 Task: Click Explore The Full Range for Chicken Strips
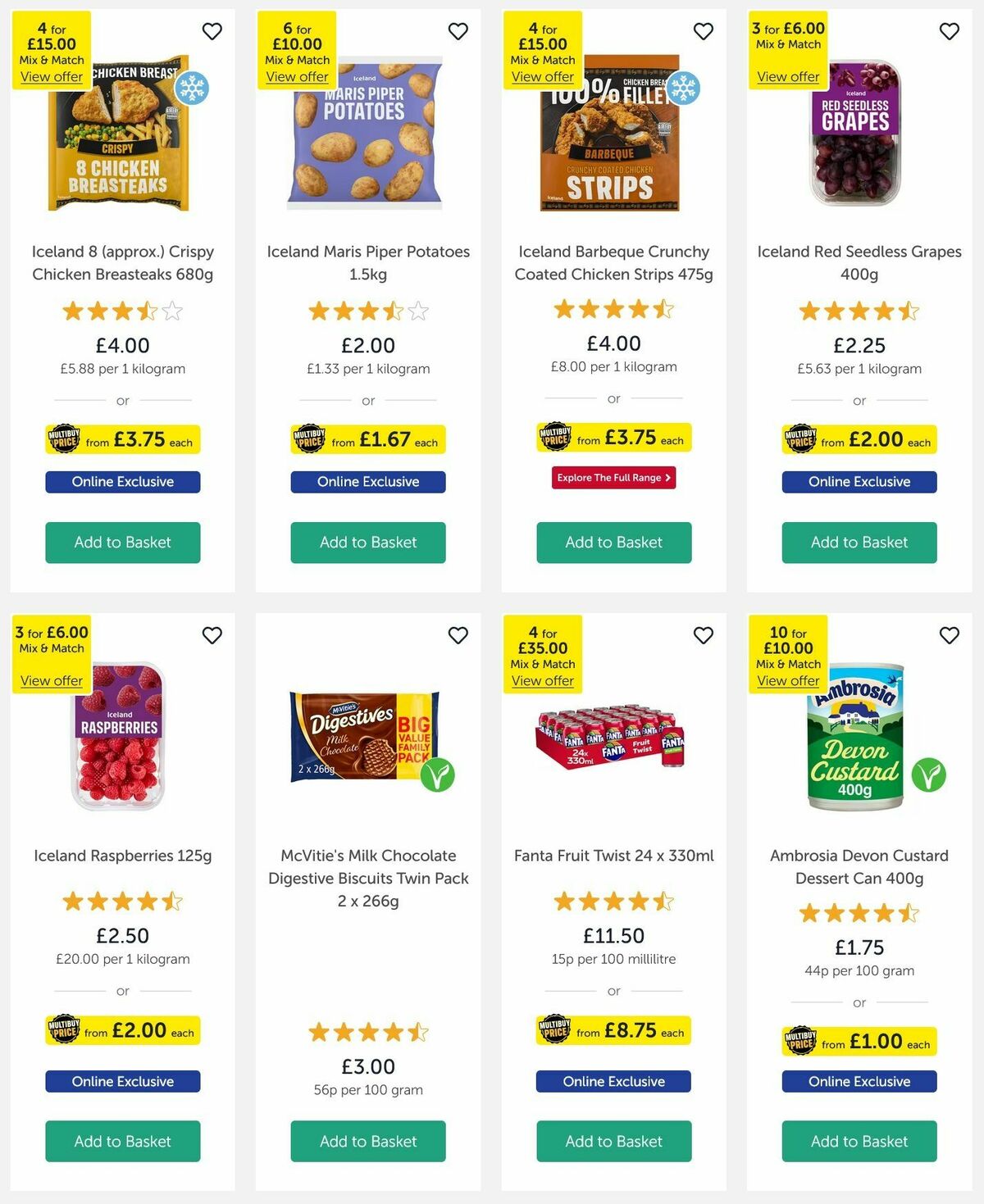point(613,477)
